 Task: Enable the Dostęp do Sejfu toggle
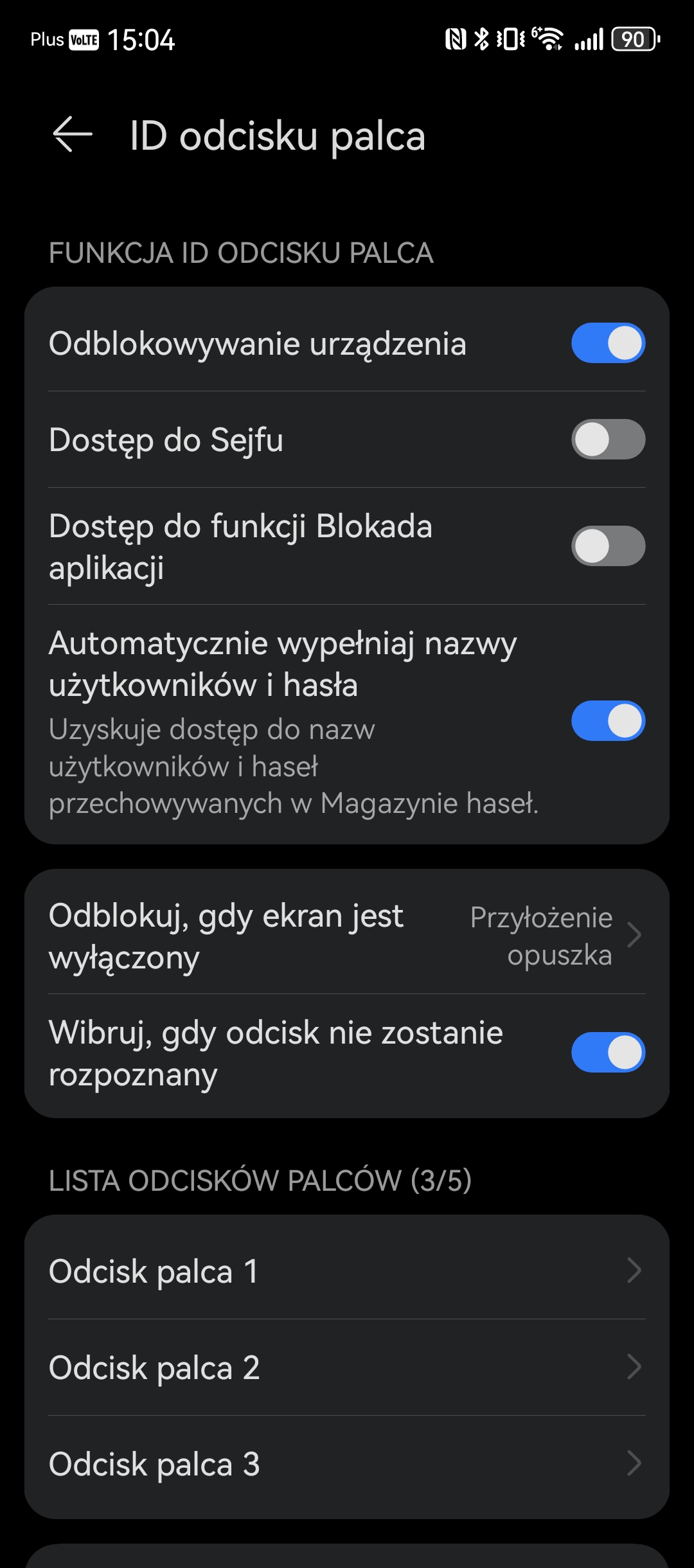coord(608,440)
